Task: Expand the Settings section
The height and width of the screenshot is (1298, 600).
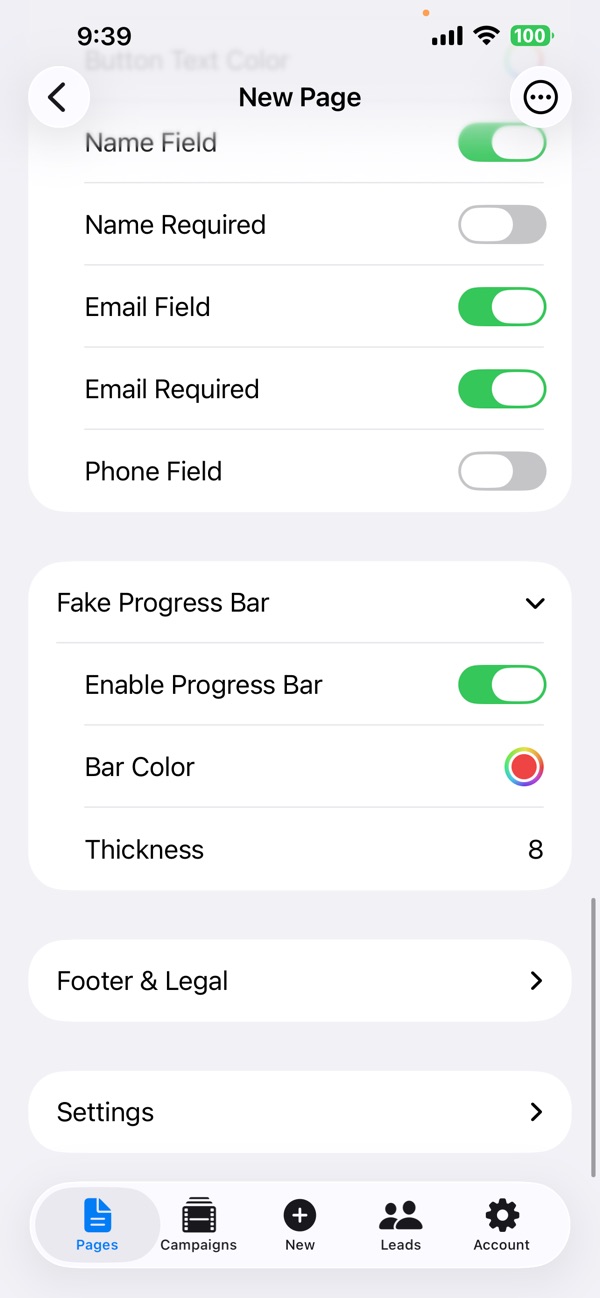Action: (x=300, y=1112)
